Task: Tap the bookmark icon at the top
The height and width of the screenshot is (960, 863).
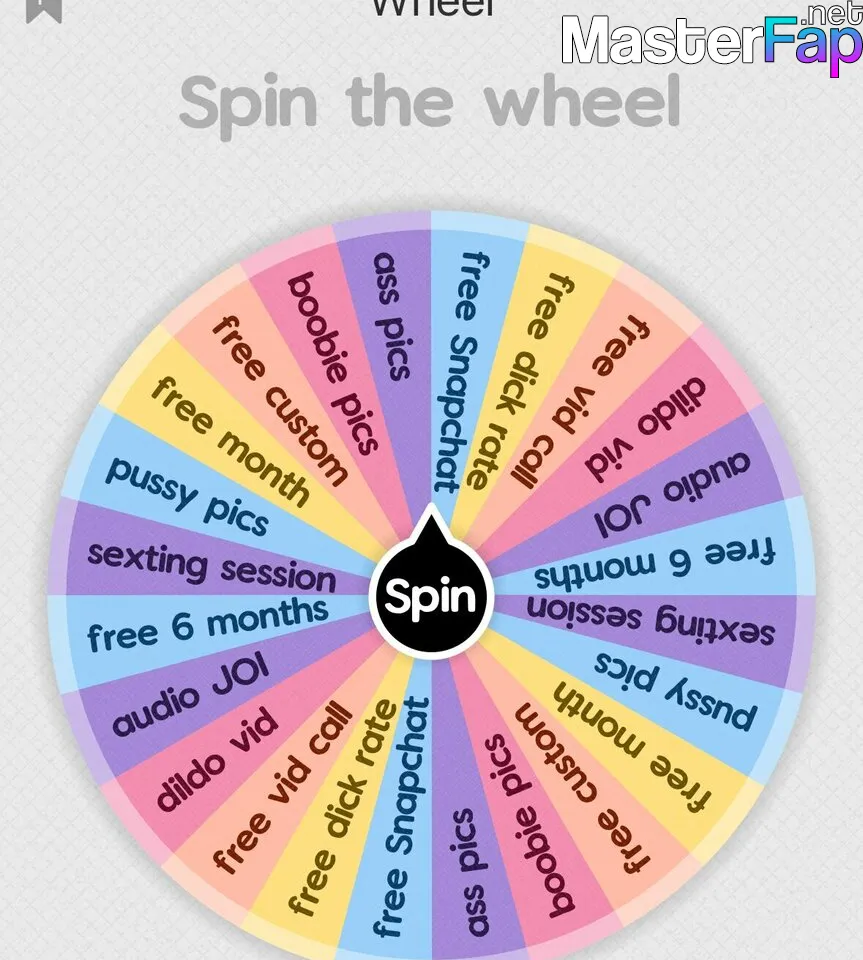Action: pyautogui.click(x=45, y=9)
